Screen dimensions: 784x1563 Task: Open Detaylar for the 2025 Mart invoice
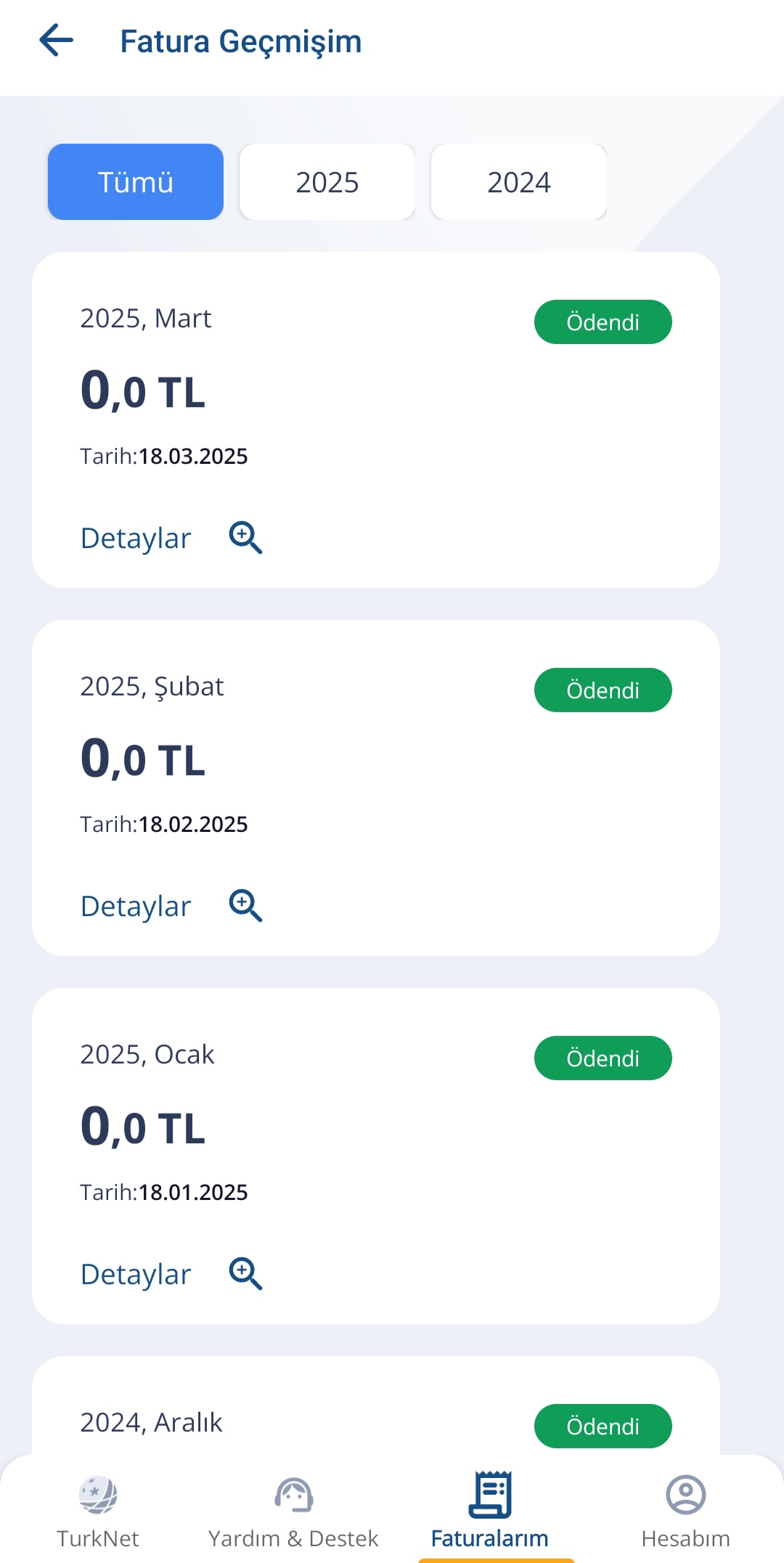(171, 538)
